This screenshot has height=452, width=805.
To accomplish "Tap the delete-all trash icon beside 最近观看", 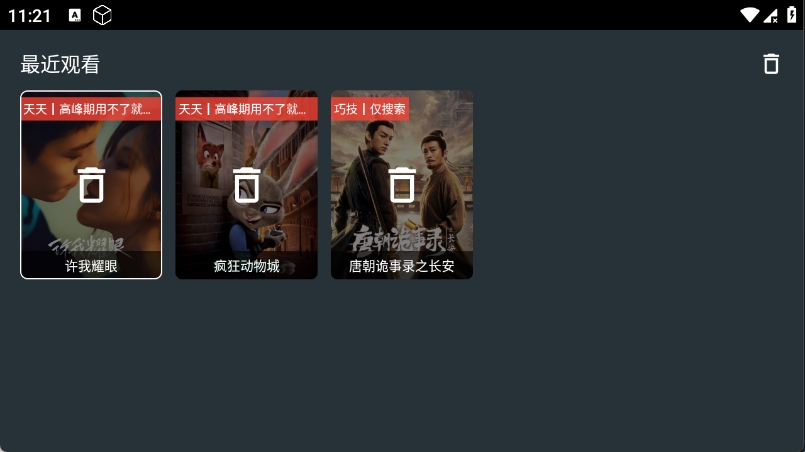I will click(x=770, y=64).
